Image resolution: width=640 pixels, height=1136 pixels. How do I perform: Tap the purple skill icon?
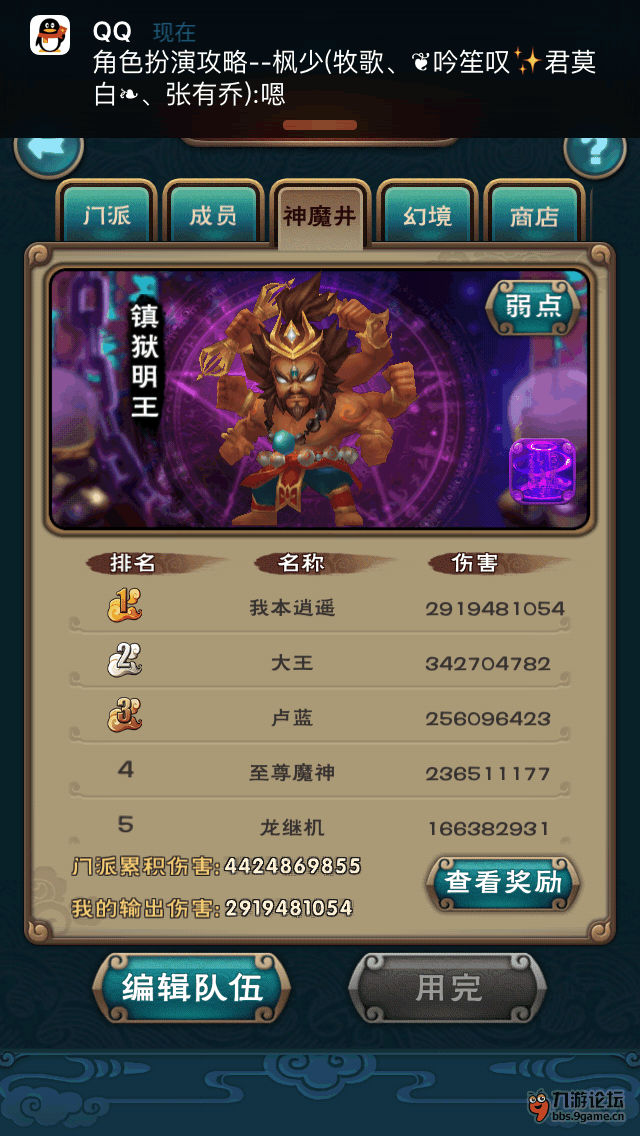point(542,472)
